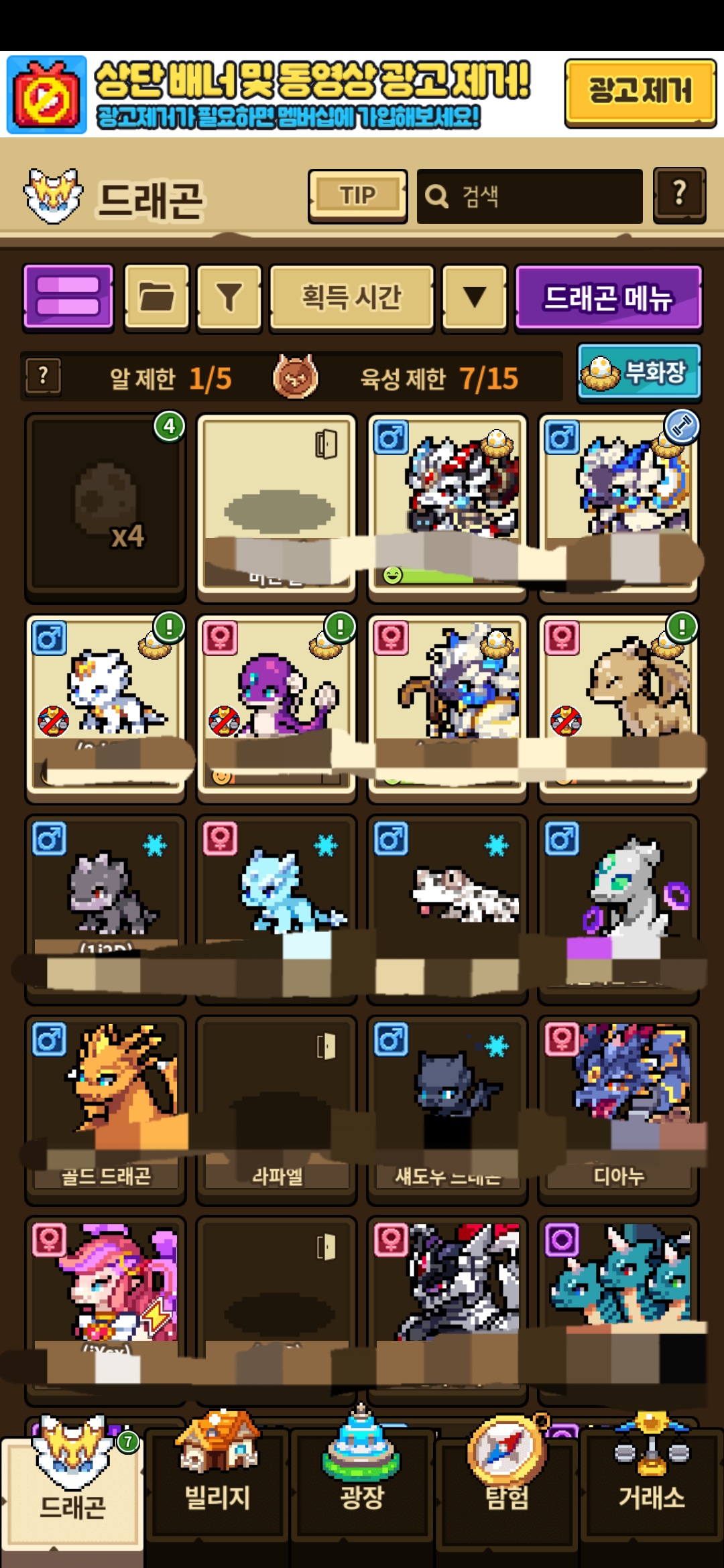Open the 골드 드래곤 card
This screenshot has width=724, height=1568.
click(105, 1109)
